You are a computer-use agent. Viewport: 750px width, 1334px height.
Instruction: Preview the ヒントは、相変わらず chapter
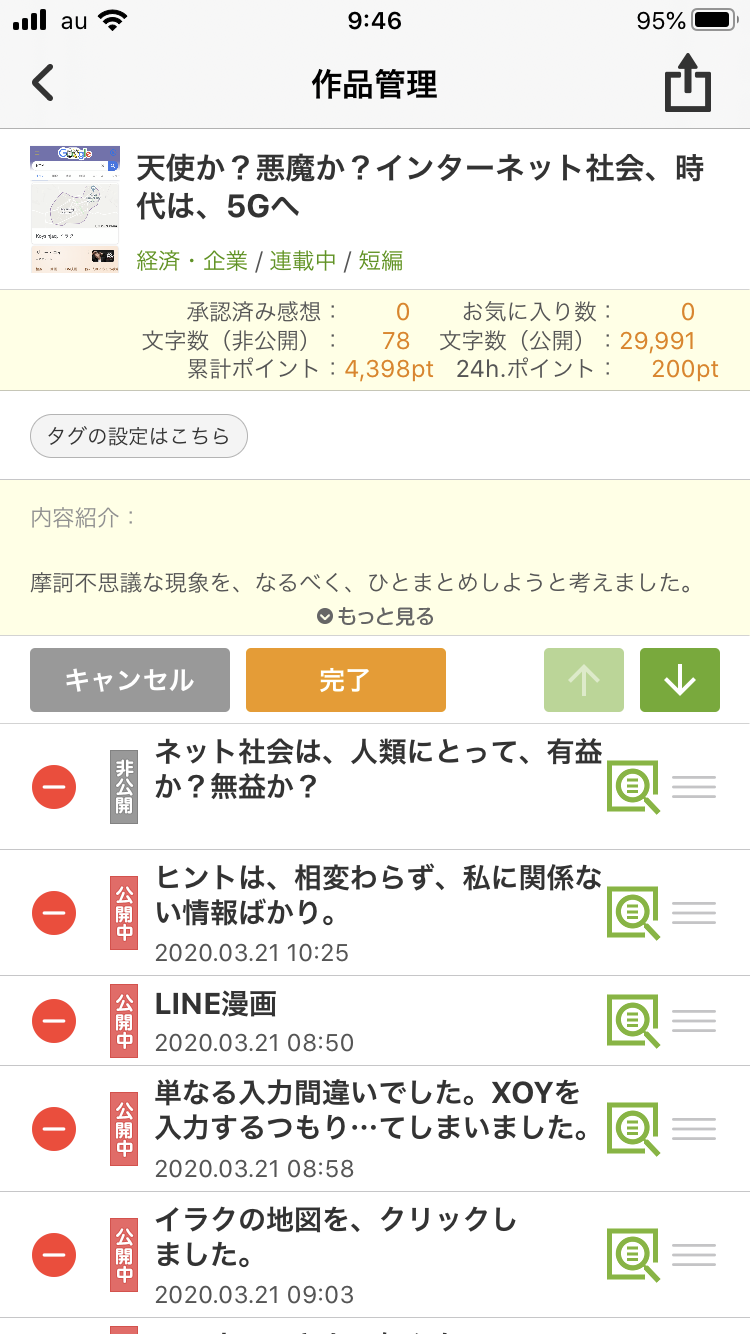(633, 912)
